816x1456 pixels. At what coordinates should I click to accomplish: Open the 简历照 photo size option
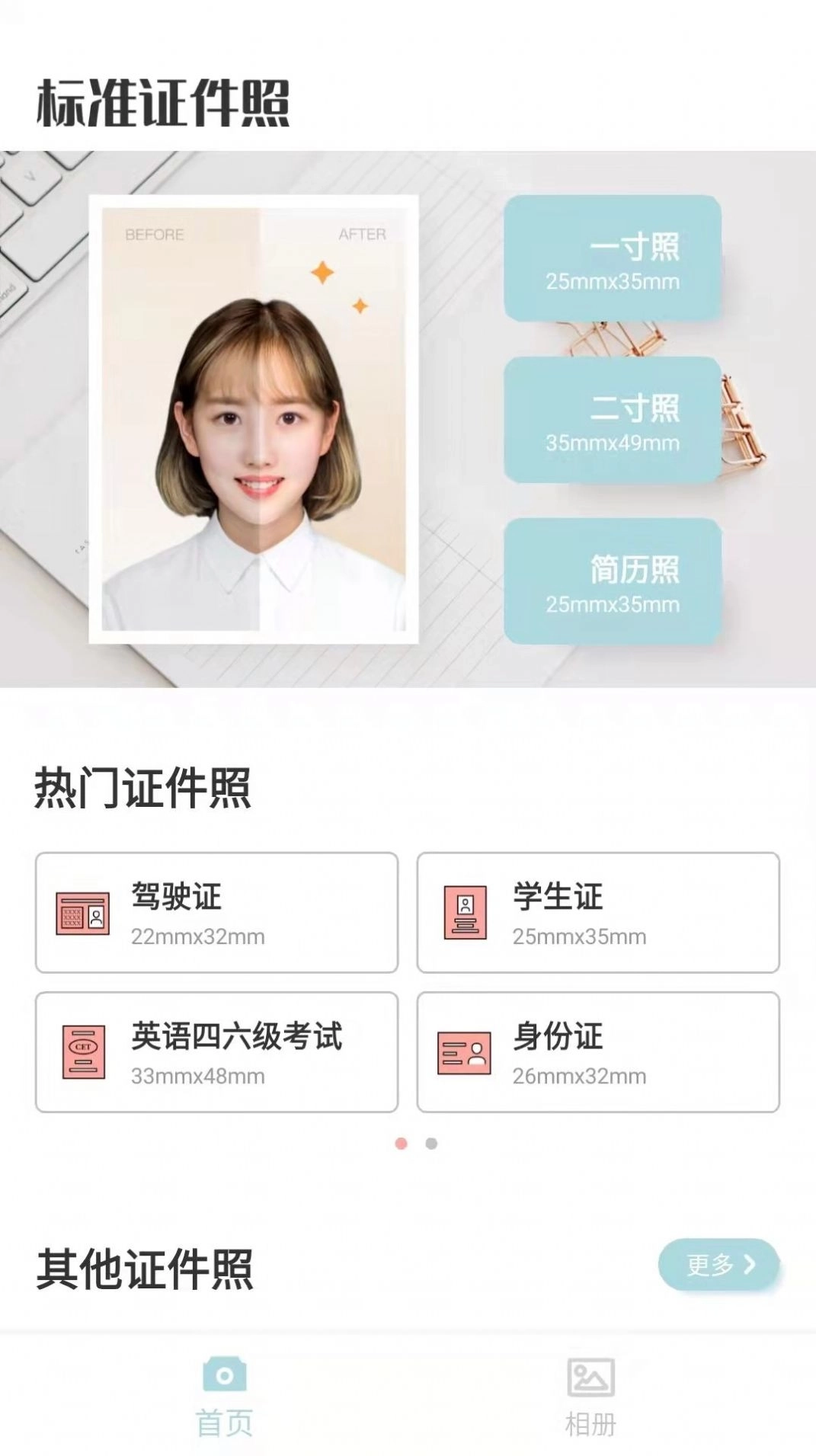coord(612,581)
